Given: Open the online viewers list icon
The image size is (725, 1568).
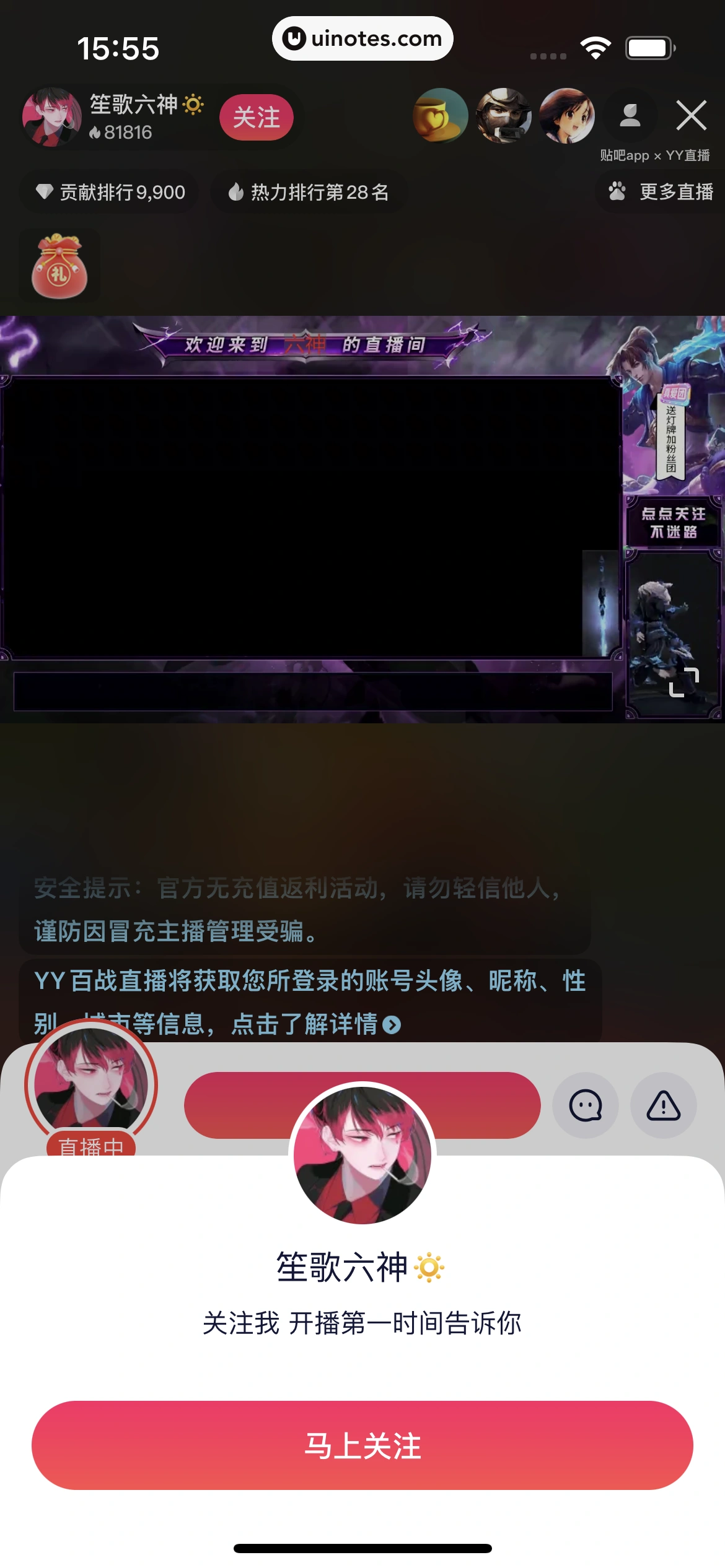Looking at the screenshot, I should (630, 116).
